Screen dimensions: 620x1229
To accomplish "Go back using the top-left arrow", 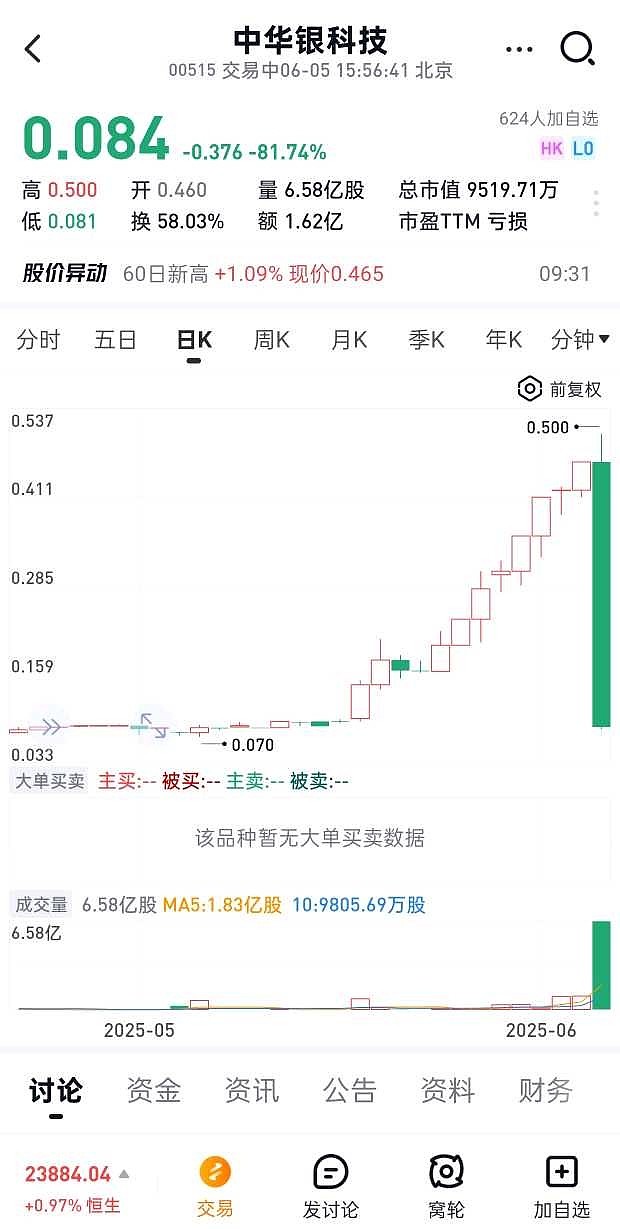I will 33,48.
